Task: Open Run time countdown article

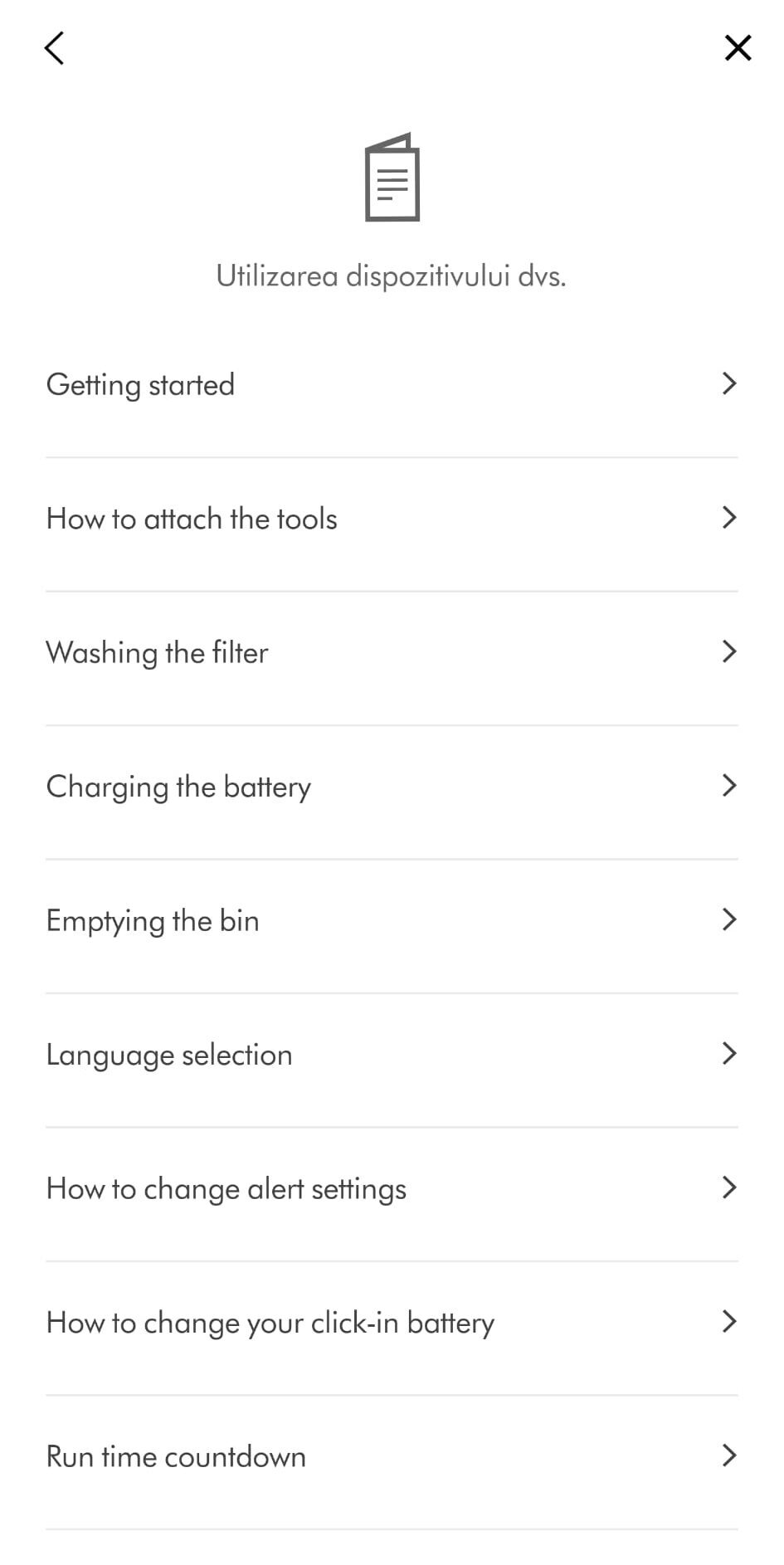Action: click(392, 1456)
